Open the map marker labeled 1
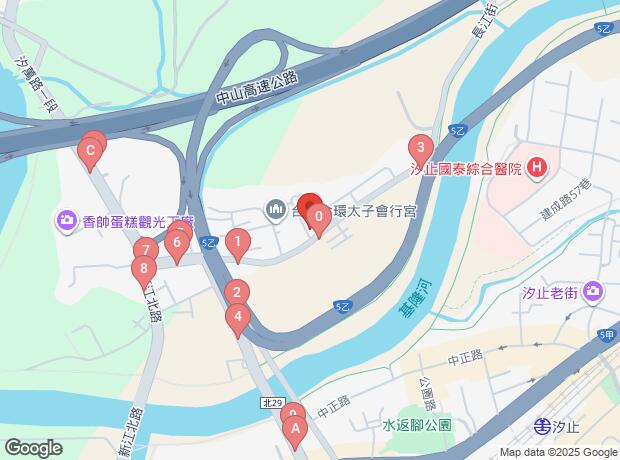The height and width of the screenshot is (460, 620). [x=237, y=241]
